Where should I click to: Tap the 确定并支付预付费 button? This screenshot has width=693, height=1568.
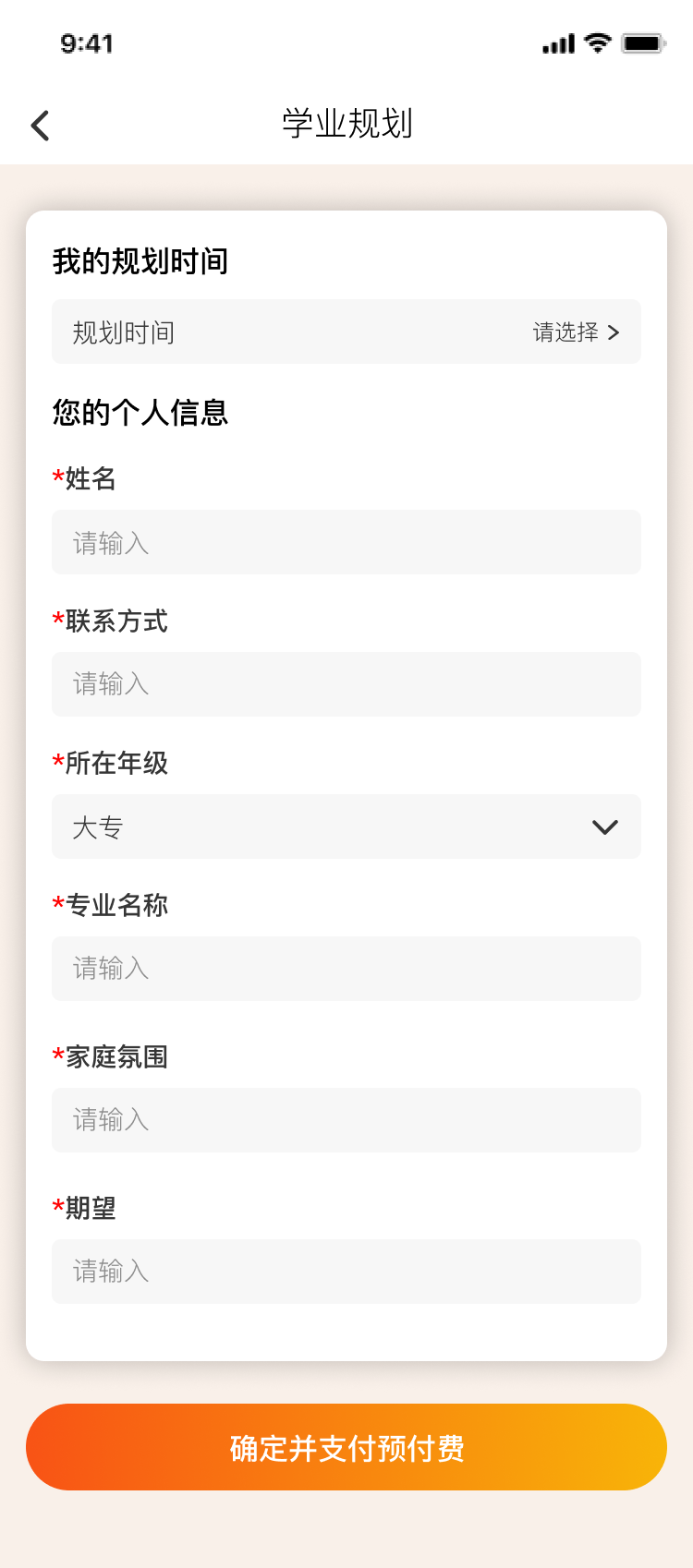click(346, 1447)
